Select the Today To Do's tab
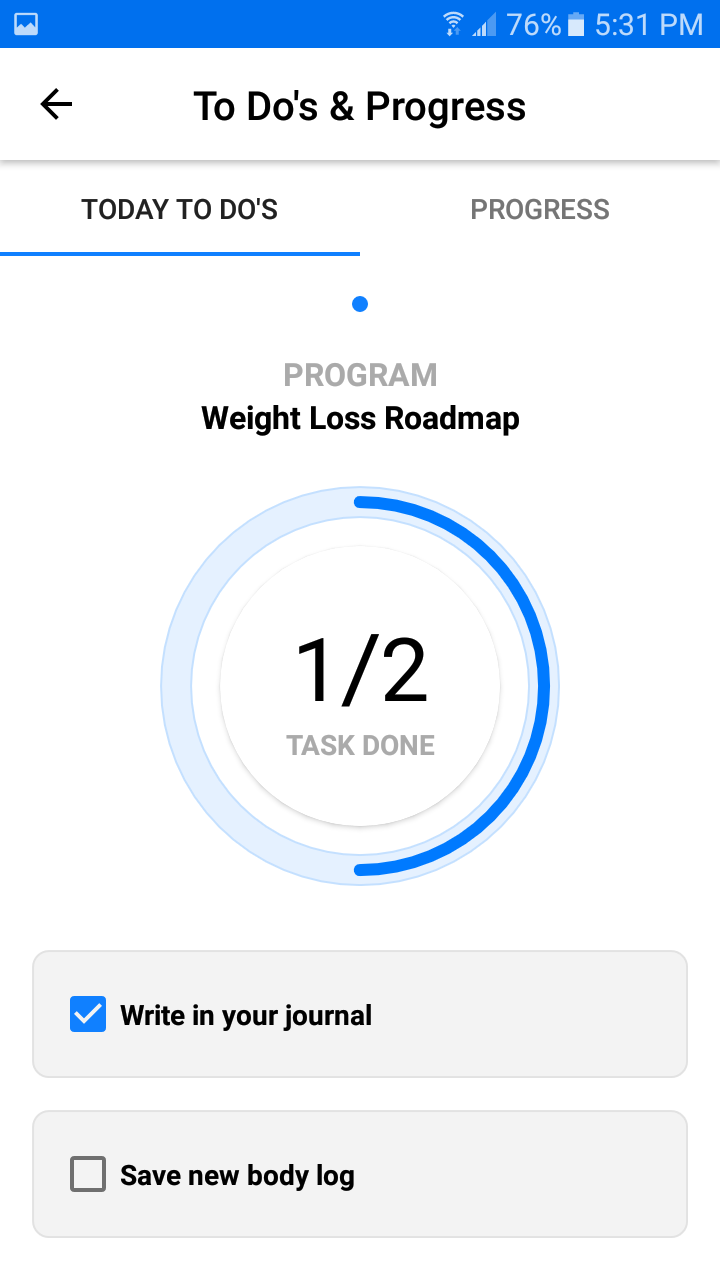Viewport: 720px width, 1280px height. click(180, 210)
